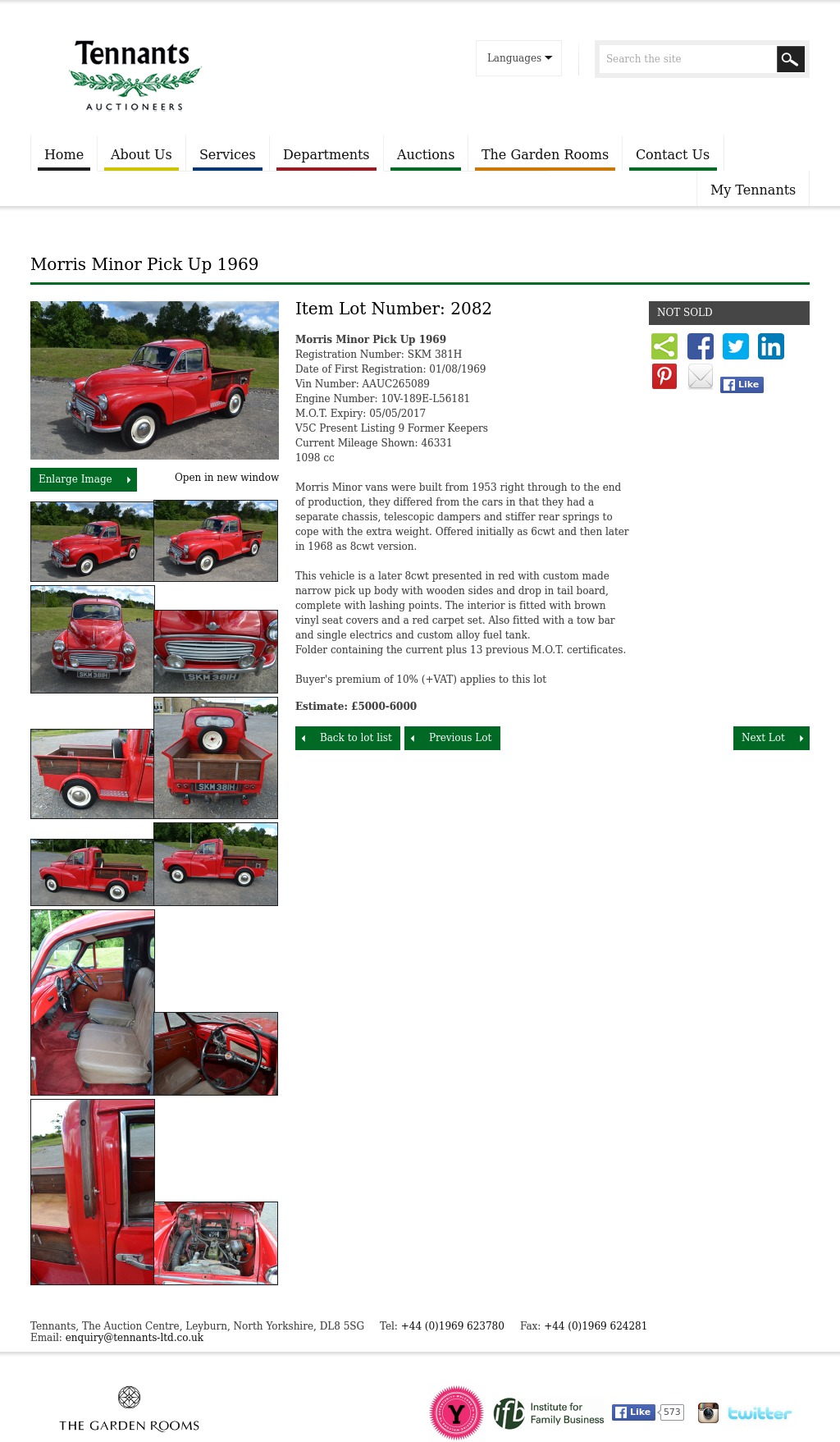Open the Auctions section
Screen dimensions: 840x1442
(x=426, y=154)
